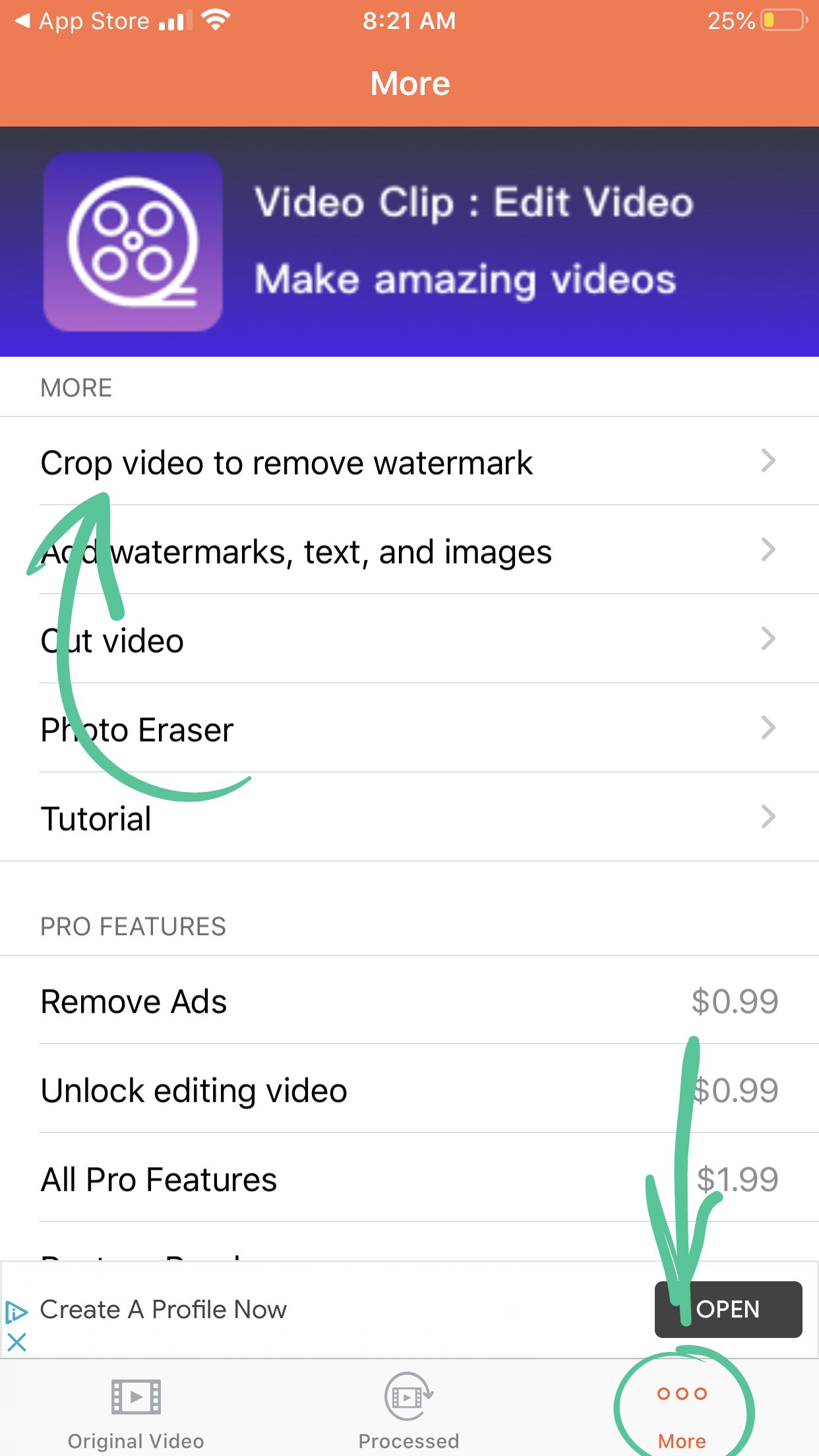This screenshot has height=1456, width=819.
Task: Tap the orange three-dot More icon
Action: click(x=682, y=1395)
